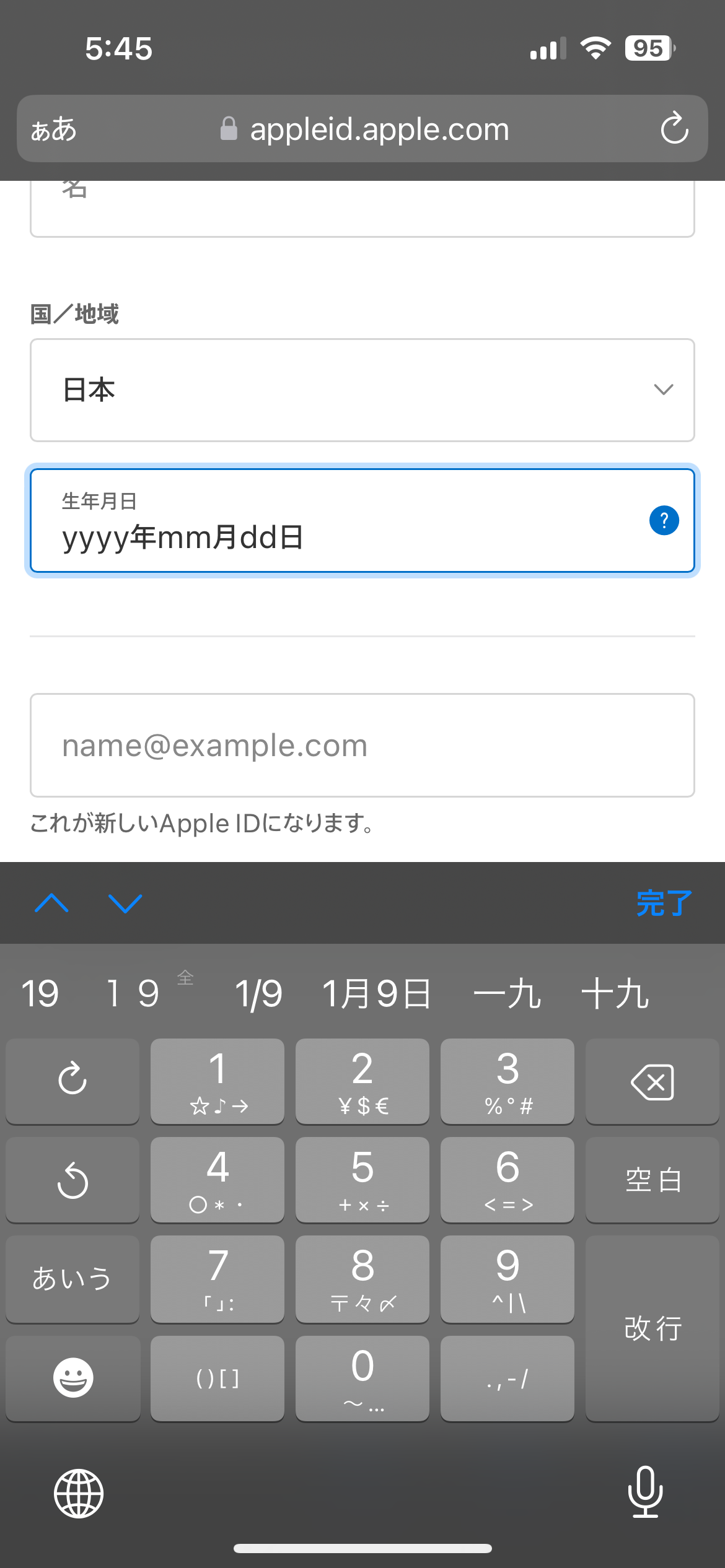Choose the 1月9日 keyboard suggestion
This screenshot has width=725, height=1568.
(x=377, y=994)
